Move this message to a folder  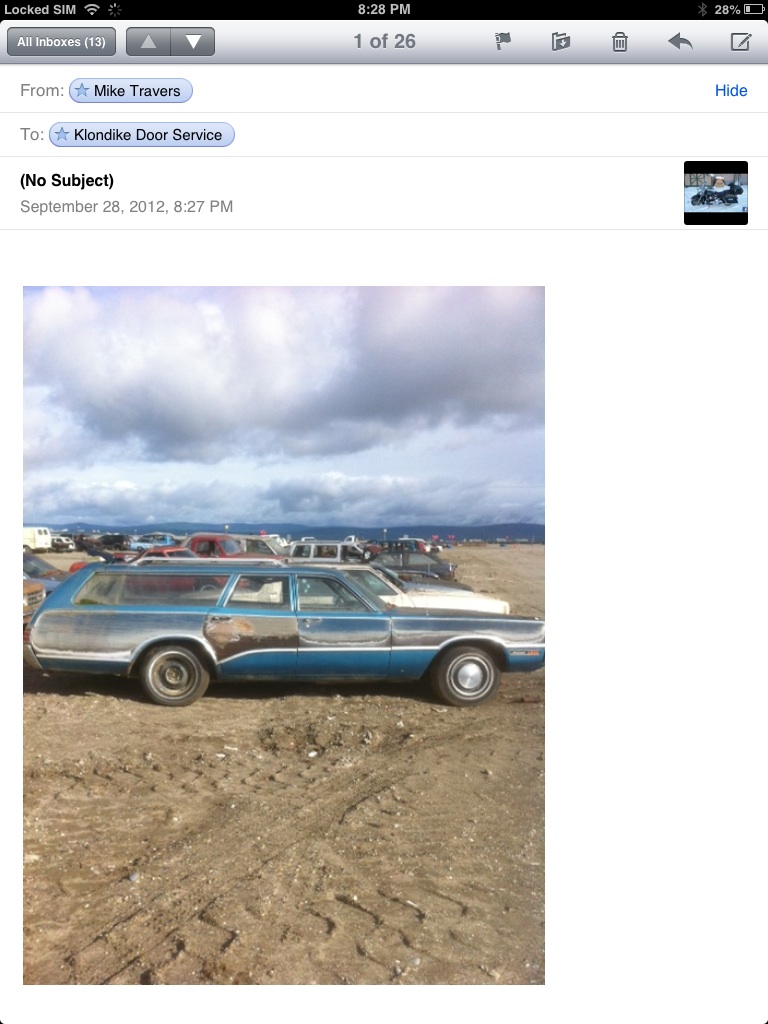coord(560,42)
